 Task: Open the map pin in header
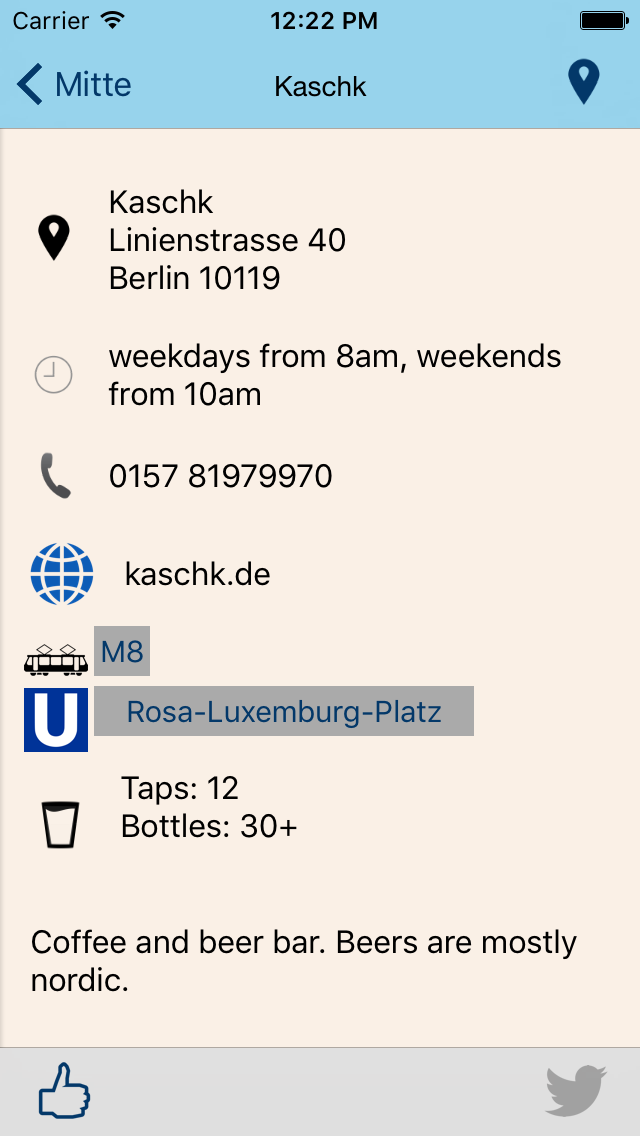tap(583, 83)
